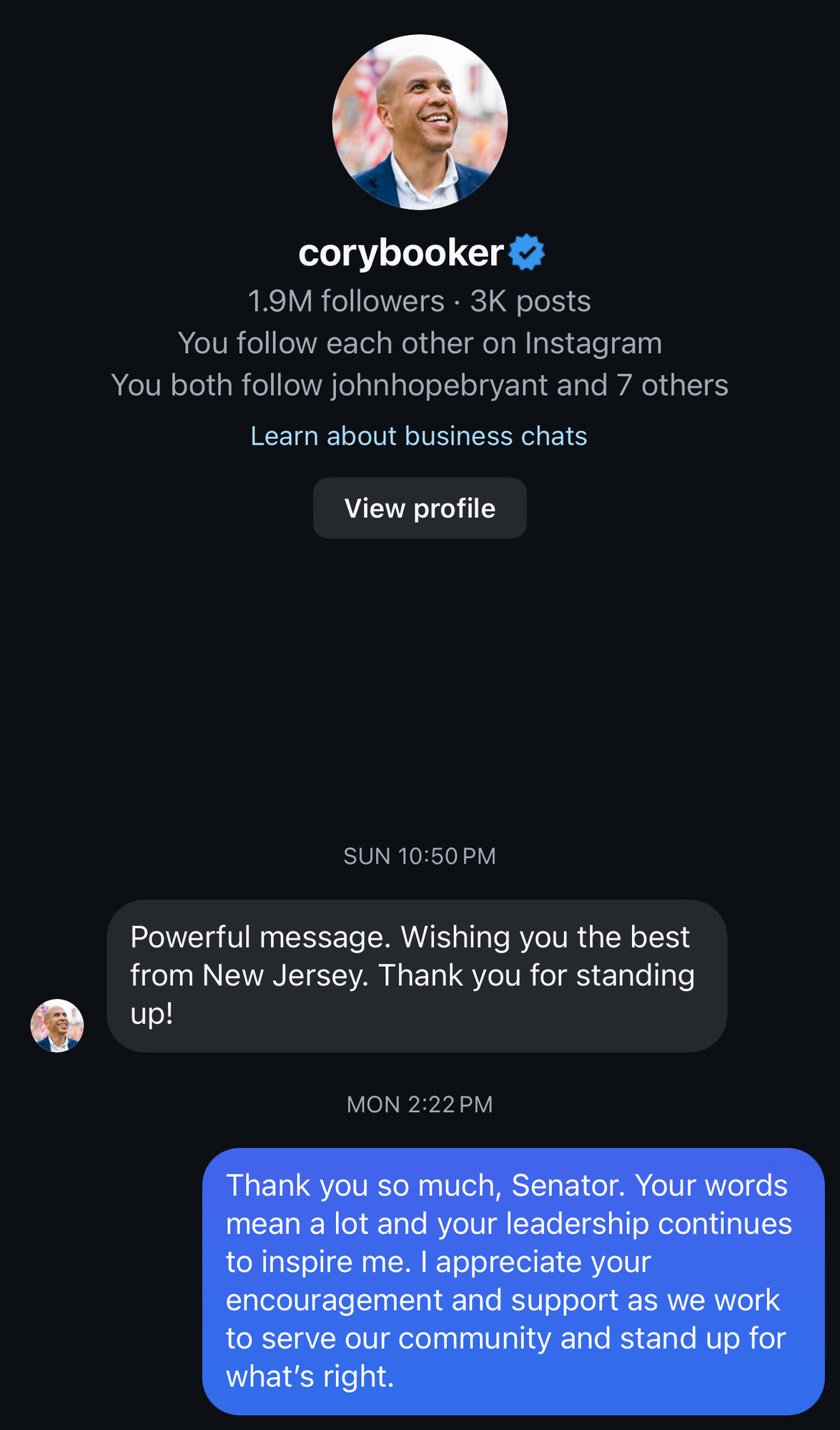
Task: Open the Learn about business chats link
Action: [419, 436]
